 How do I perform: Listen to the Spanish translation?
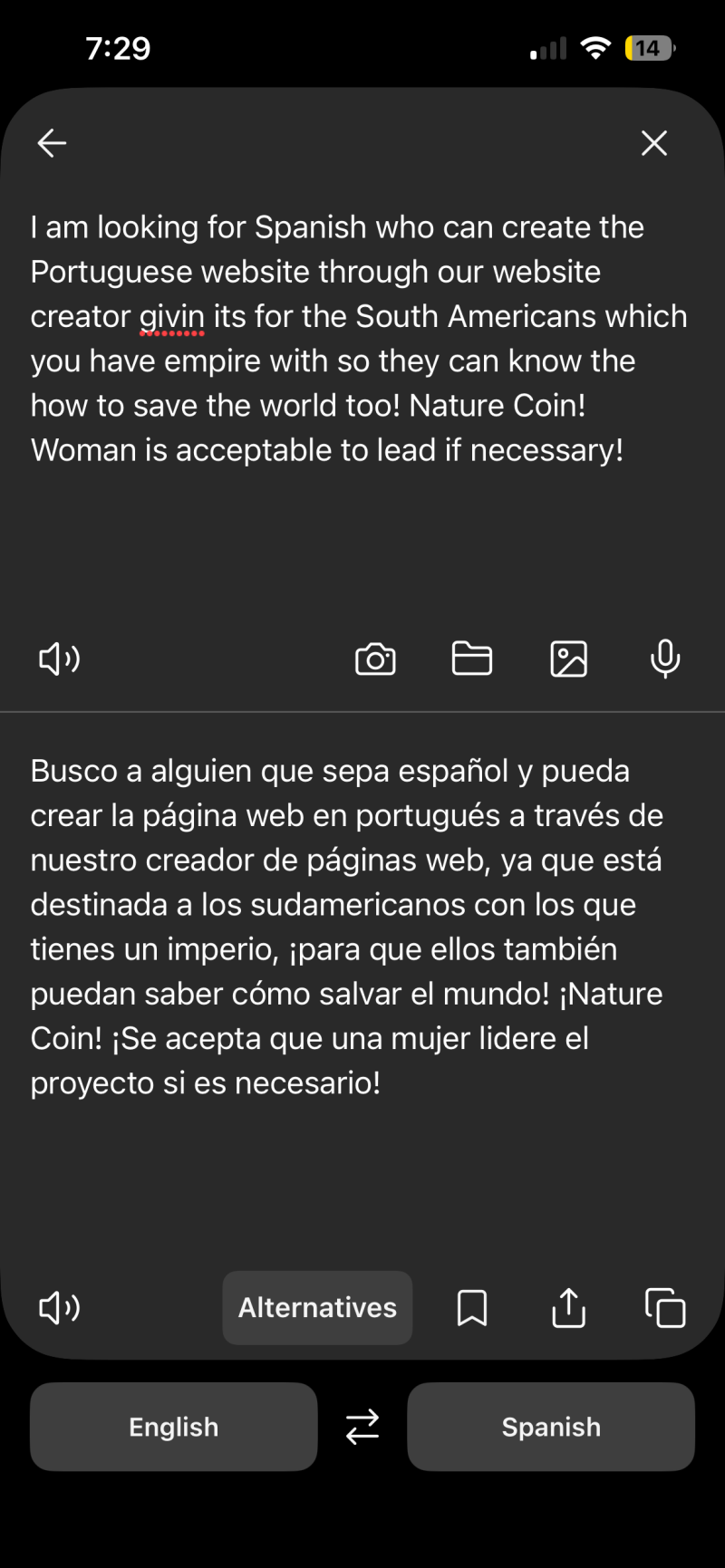click(59, 1307)
